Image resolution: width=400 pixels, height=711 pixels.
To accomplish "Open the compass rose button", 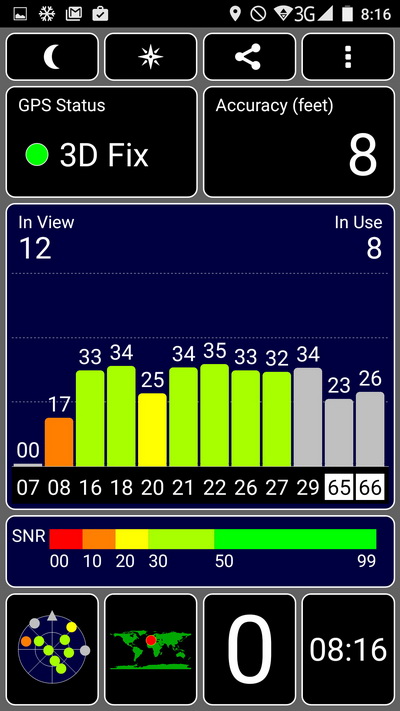I will click(x=151, y=57).
